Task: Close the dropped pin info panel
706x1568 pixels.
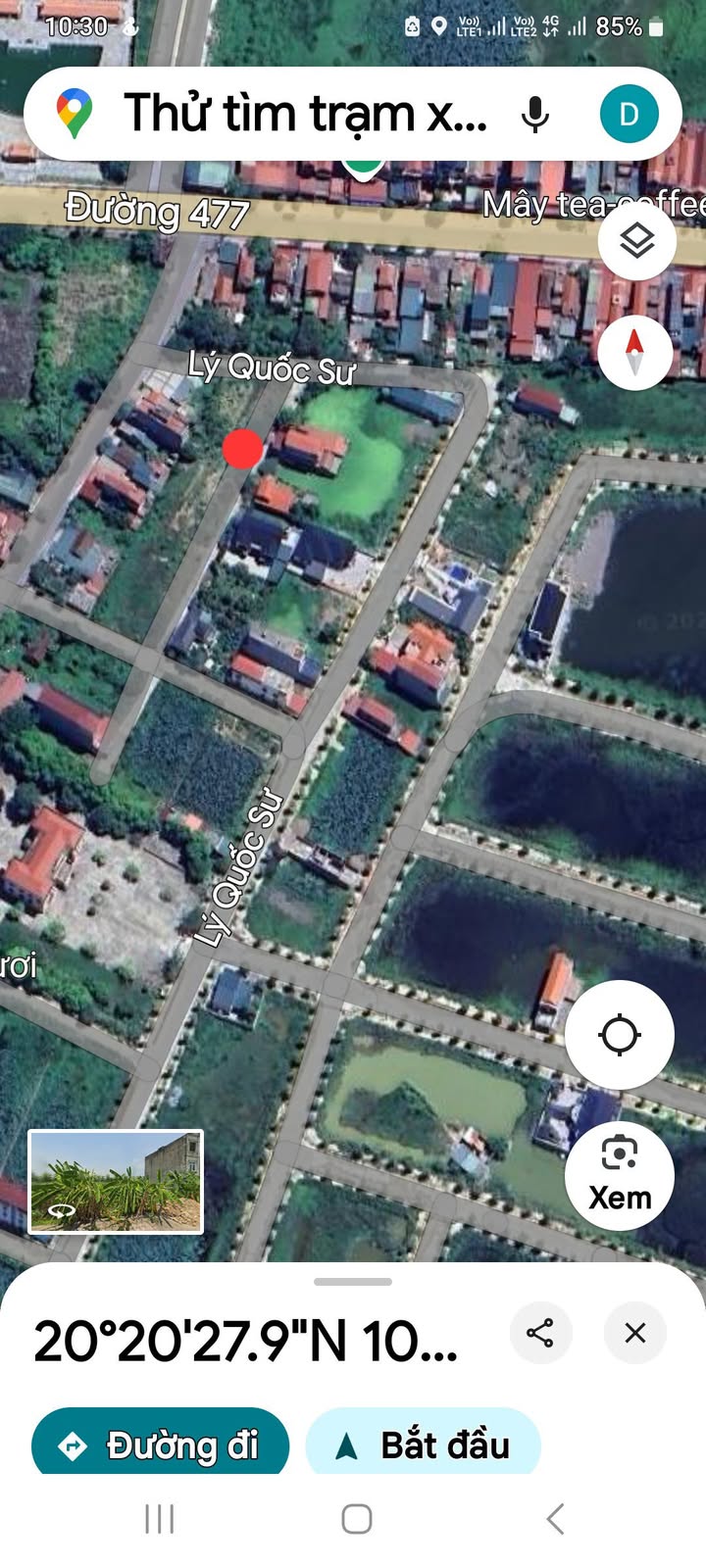Action: click(634, 1333)
